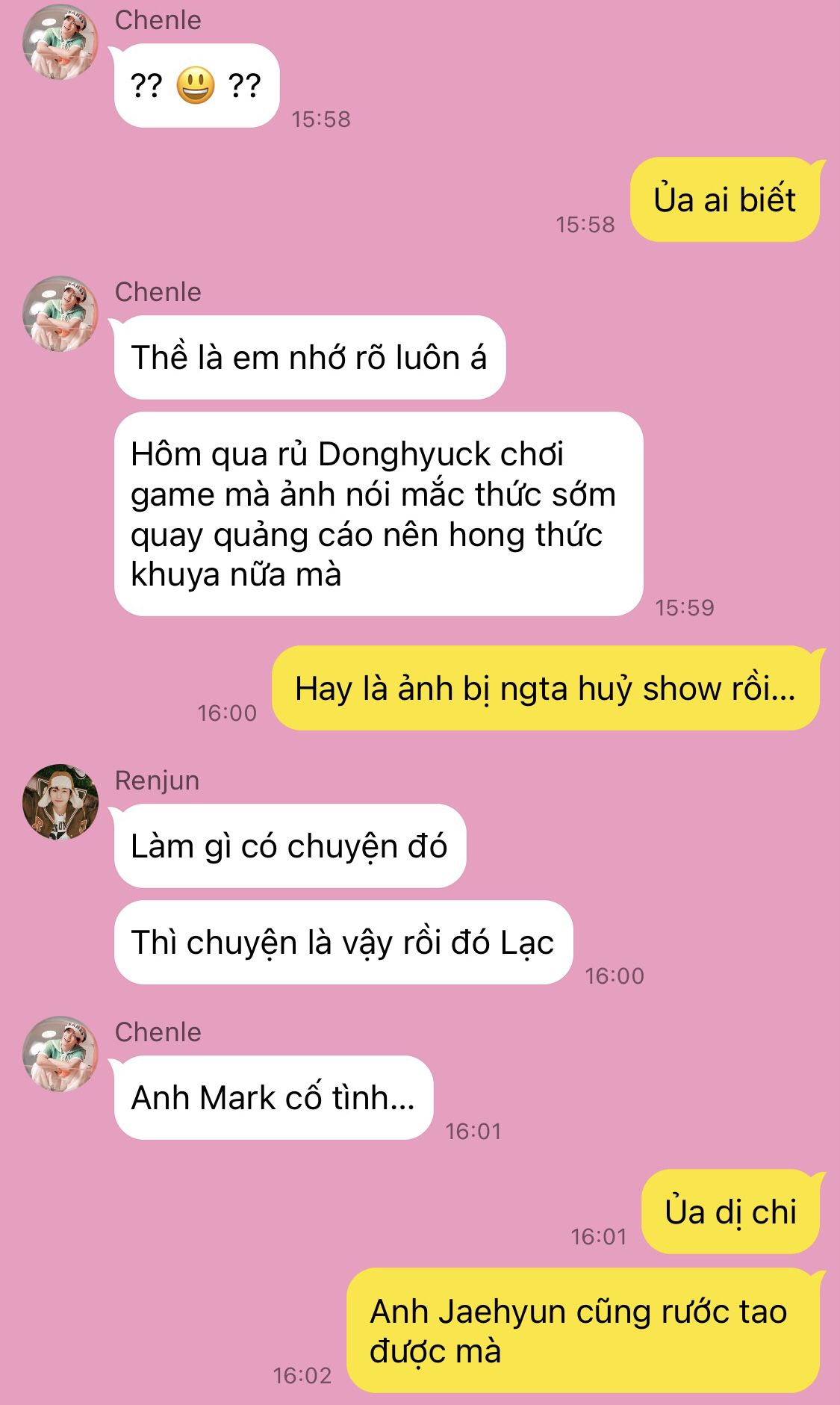Tap Chenle's avatar above "Anh Mark cố tình..."
840x1405 pixels.
[x=60, y=1053]
